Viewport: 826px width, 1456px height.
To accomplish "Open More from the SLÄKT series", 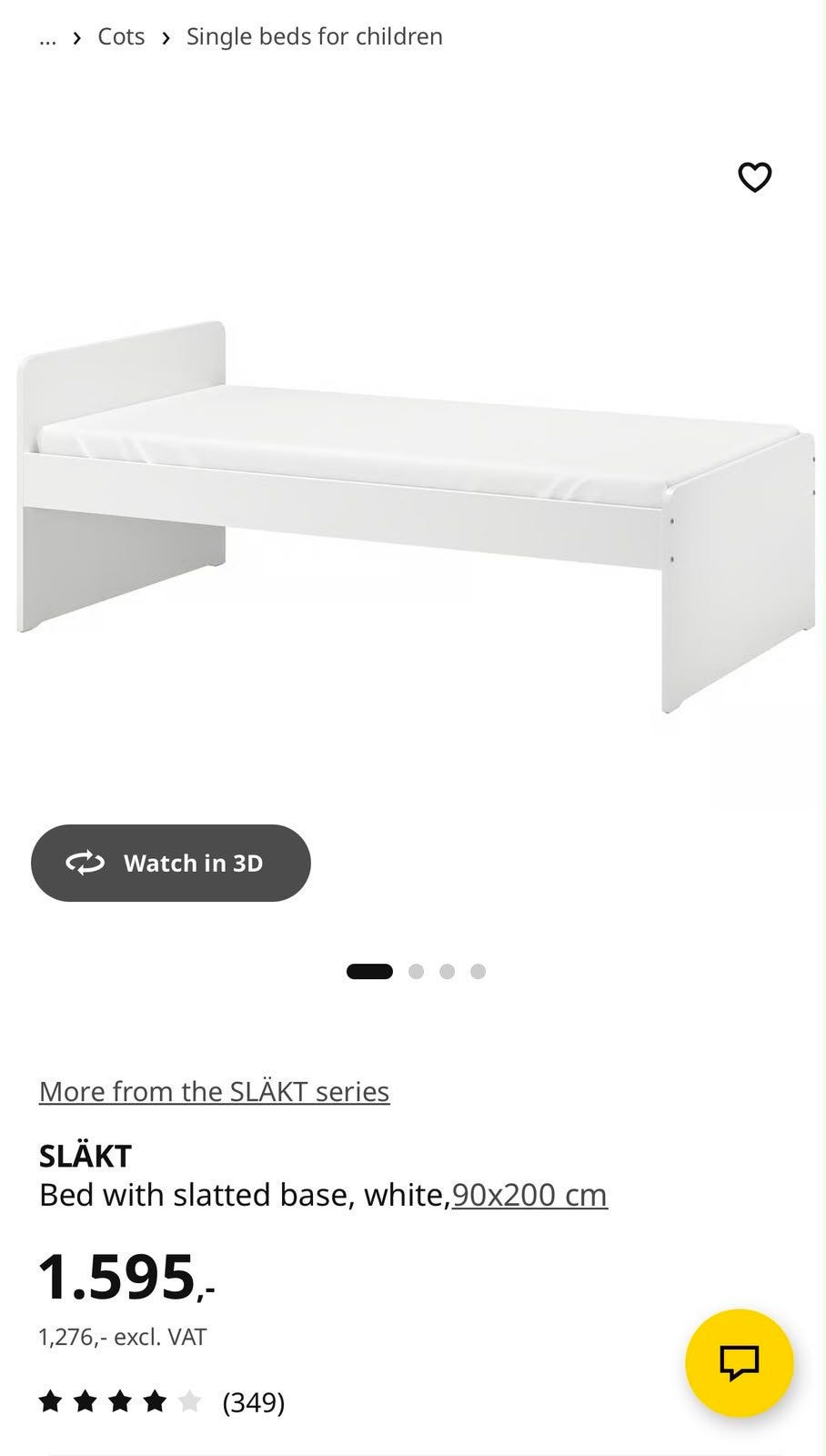I will click(x=215, y=1091).
